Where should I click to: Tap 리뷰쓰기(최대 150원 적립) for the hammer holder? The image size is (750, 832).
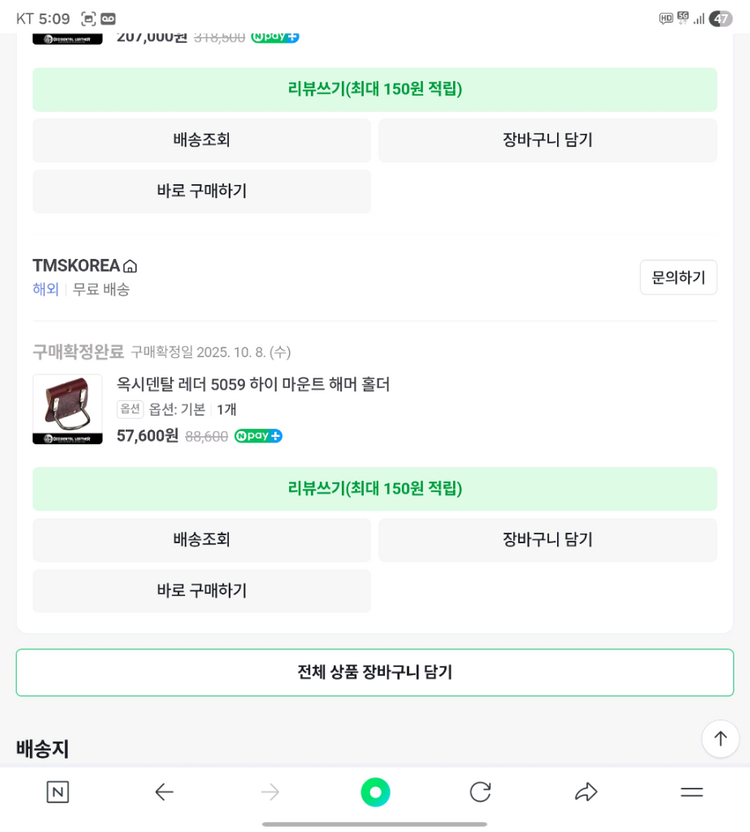375,489
